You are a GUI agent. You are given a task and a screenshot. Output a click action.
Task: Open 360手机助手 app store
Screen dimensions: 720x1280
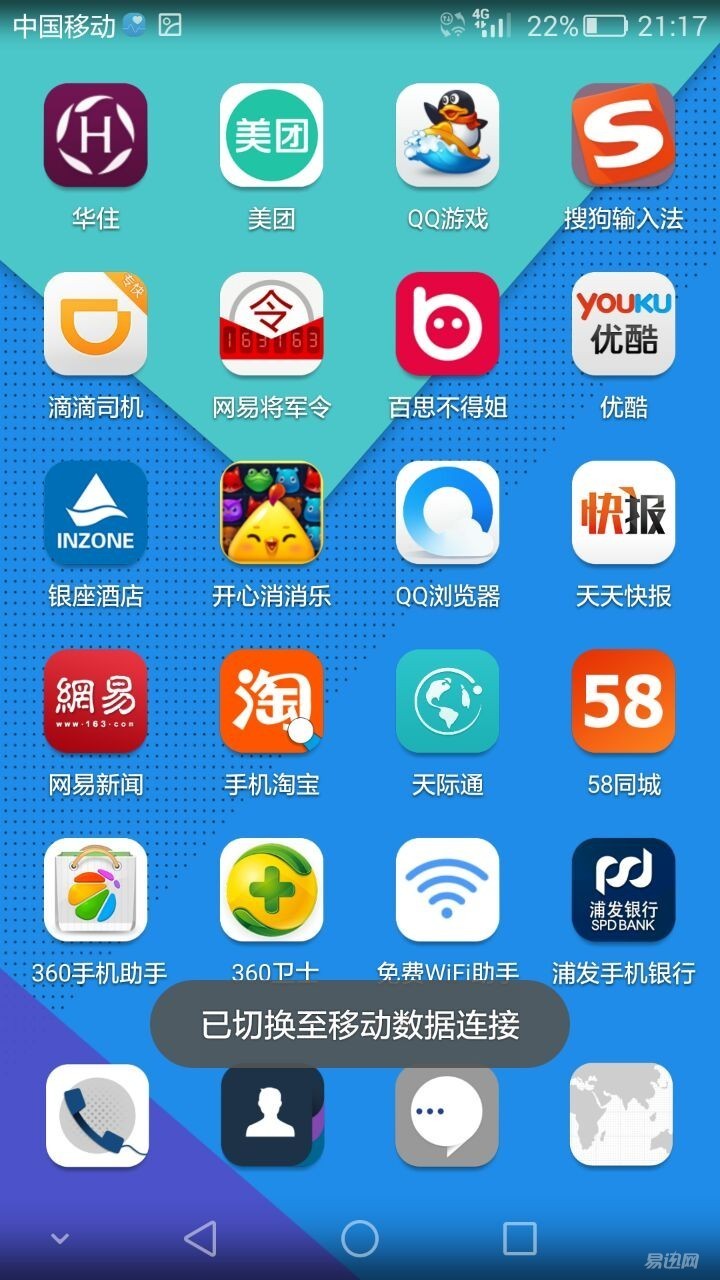97,889
